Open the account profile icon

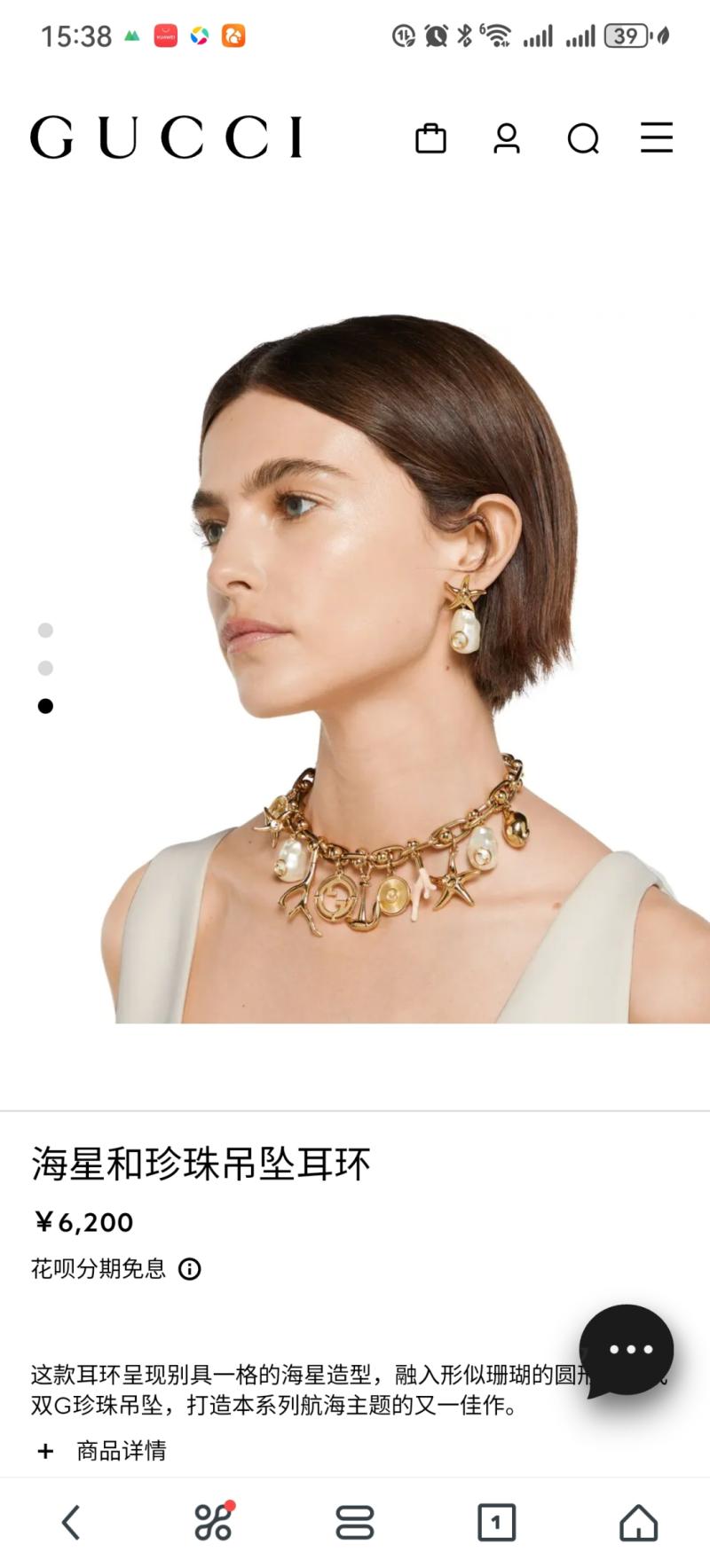click(x=508, y=139)
